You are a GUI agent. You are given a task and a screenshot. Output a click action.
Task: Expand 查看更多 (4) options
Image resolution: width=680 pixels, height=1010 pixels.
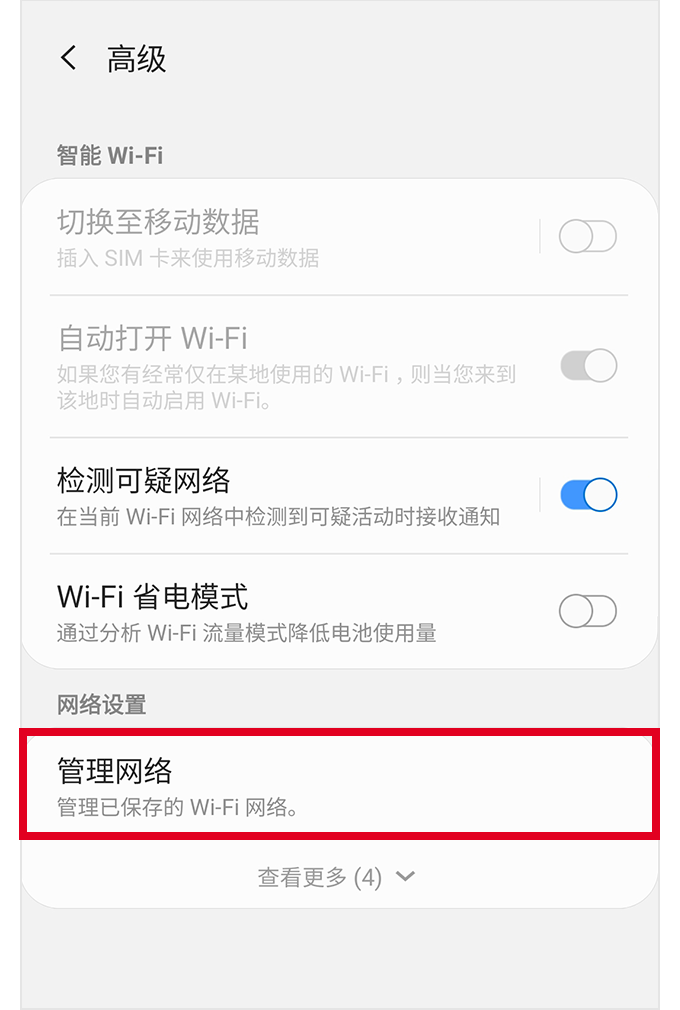[337, 878]
